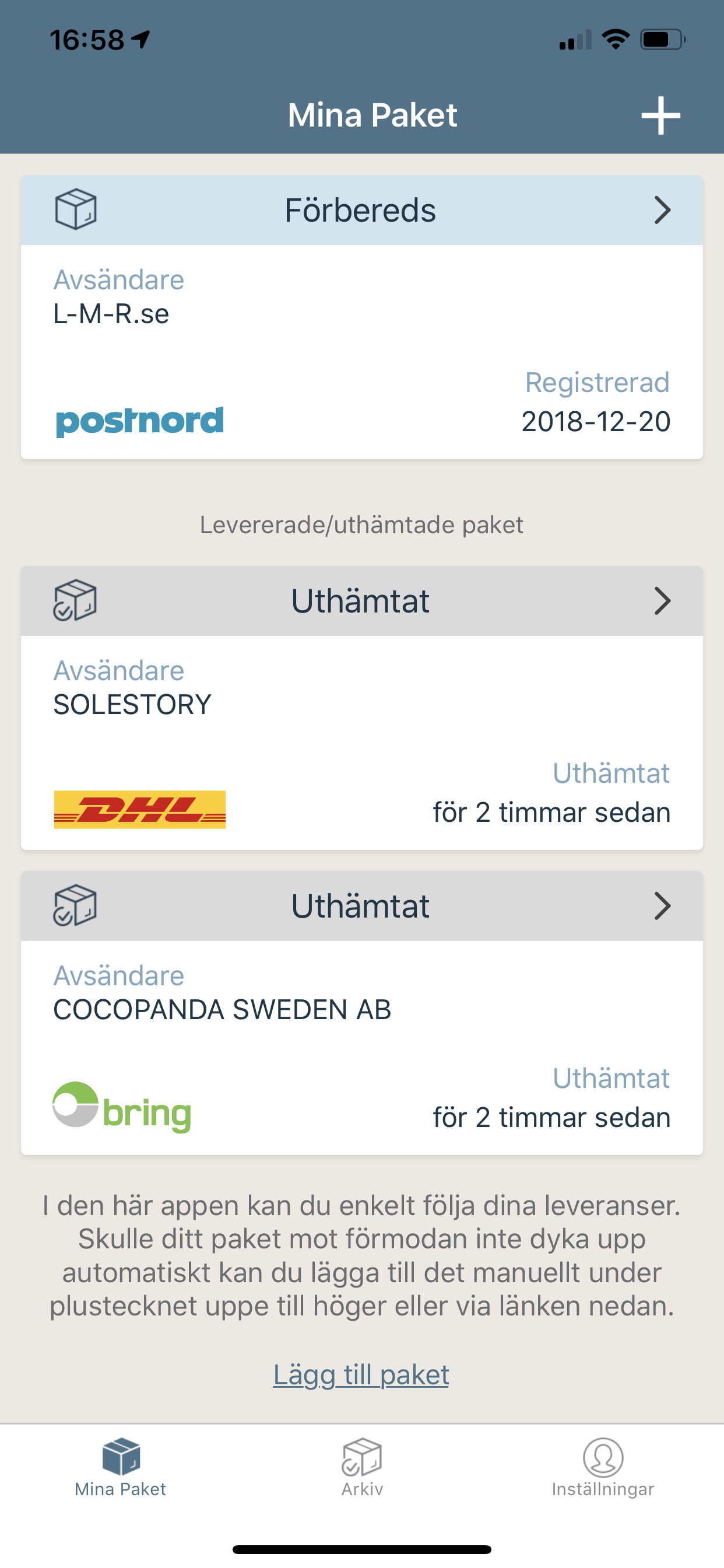724x1568 pixels.
Task: Select the Mina Paket tab
Action: (x=121, y=1468)
